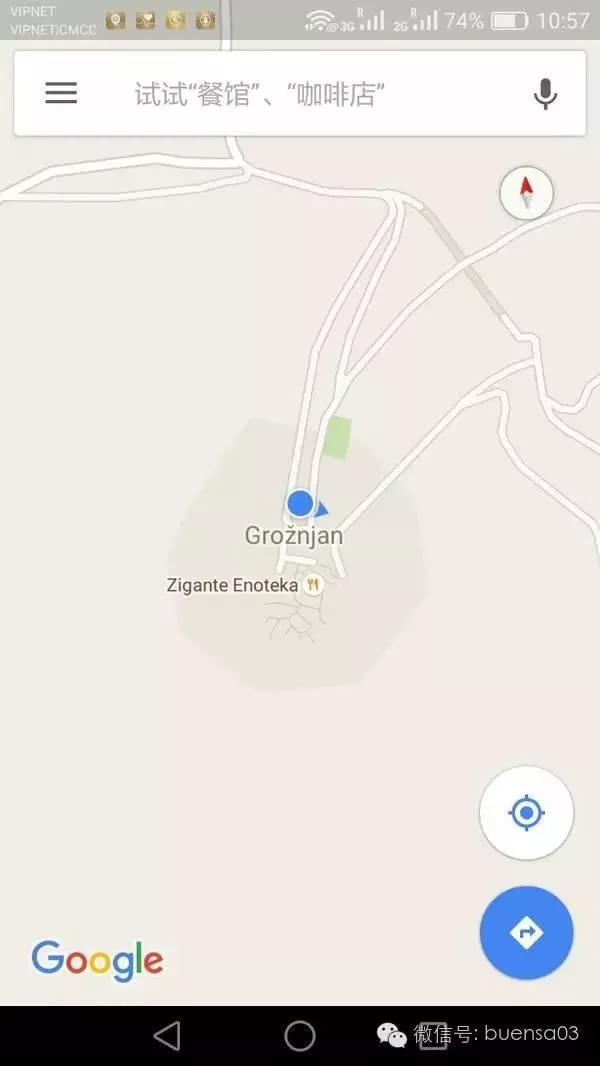The height and width of the screenshot is (1066, 600).
Task: Return to the home screen
Action: 300,1036
